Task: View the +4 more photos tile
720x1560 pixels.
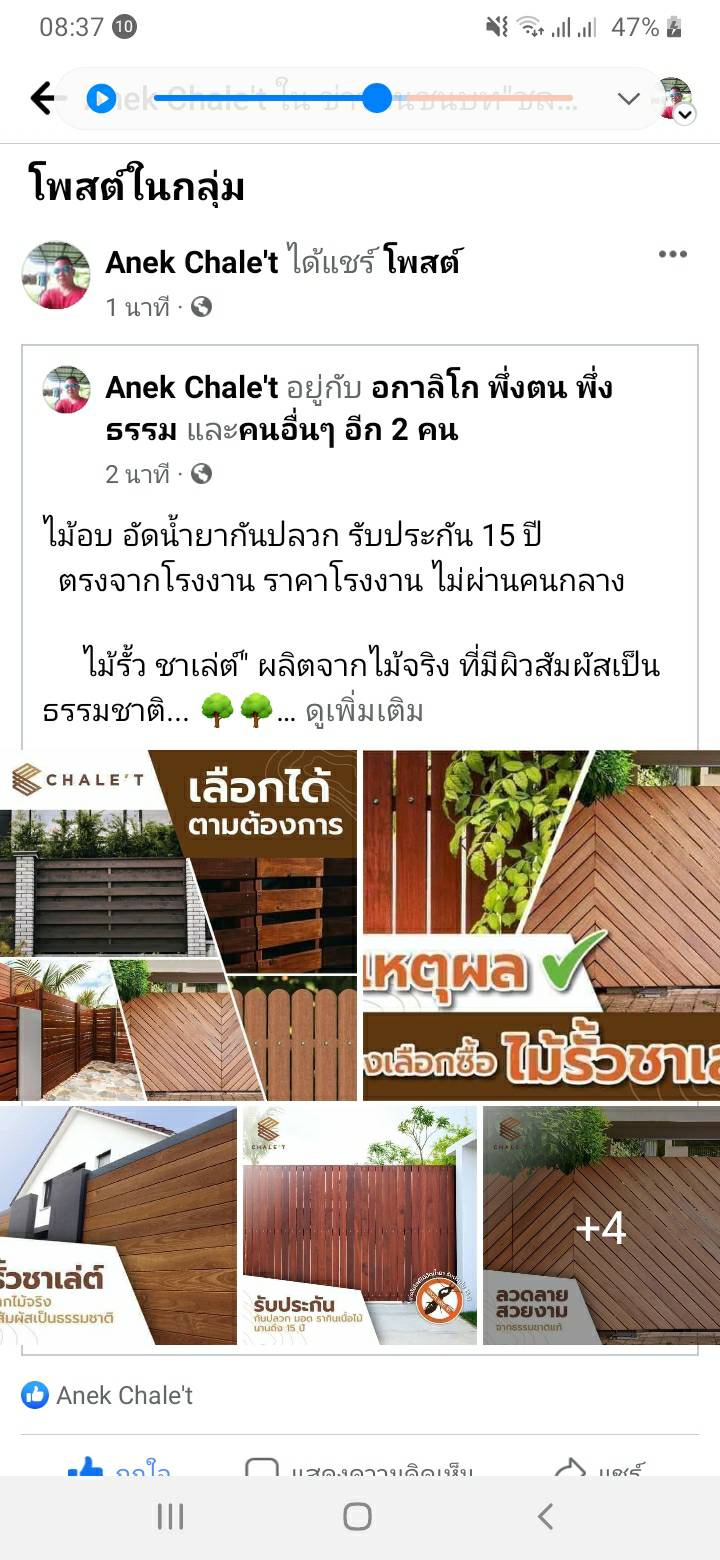Action: coord(600,1225)
